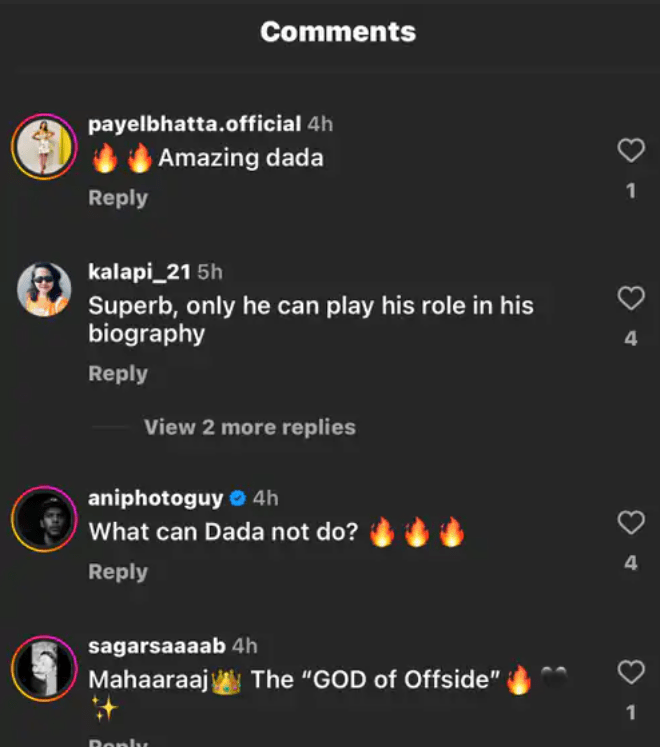Like payelbhatta.official's comment
This screenshot has height=747, width=660.
pyautogui.click(x=630, y=151)
